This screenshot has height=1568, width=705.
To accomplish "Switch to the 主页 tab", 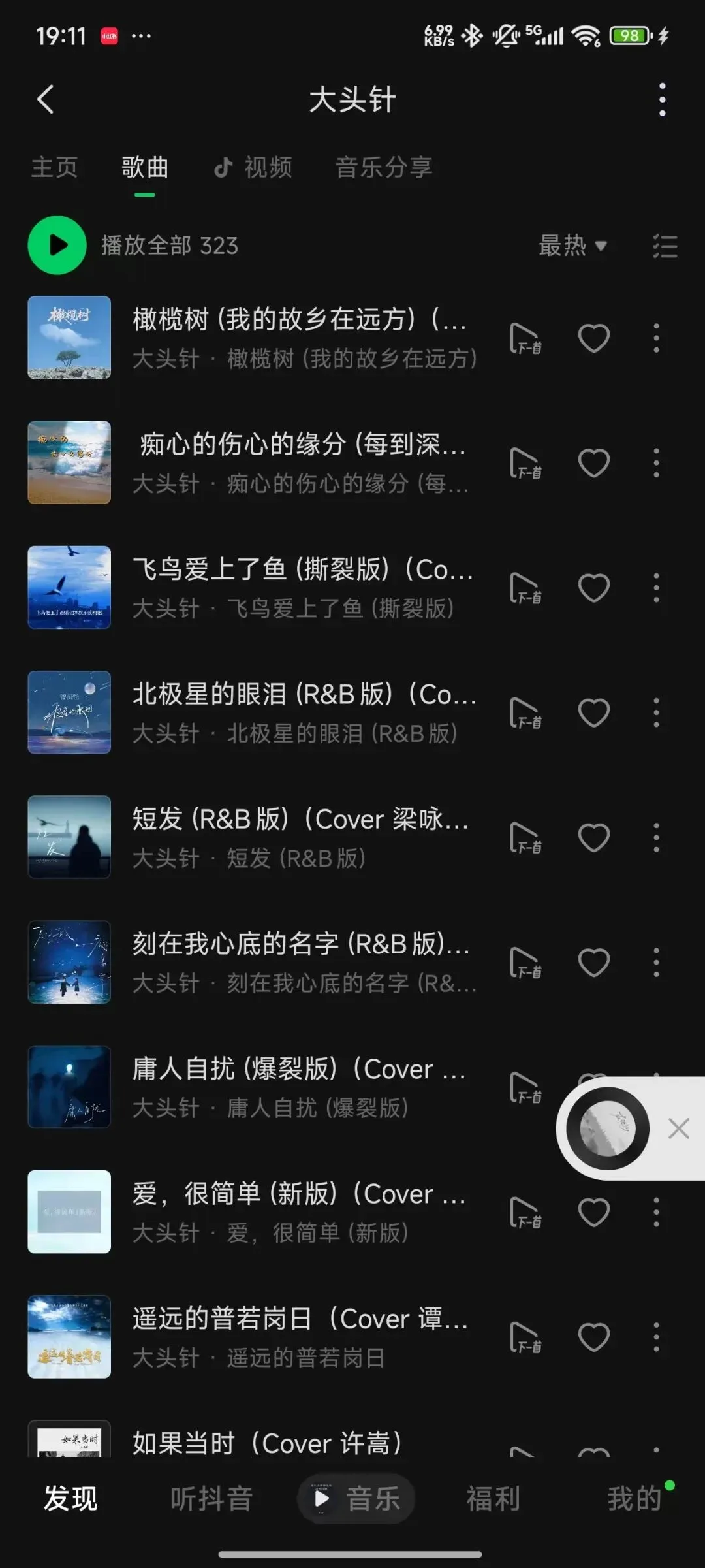I will [55, 167].
